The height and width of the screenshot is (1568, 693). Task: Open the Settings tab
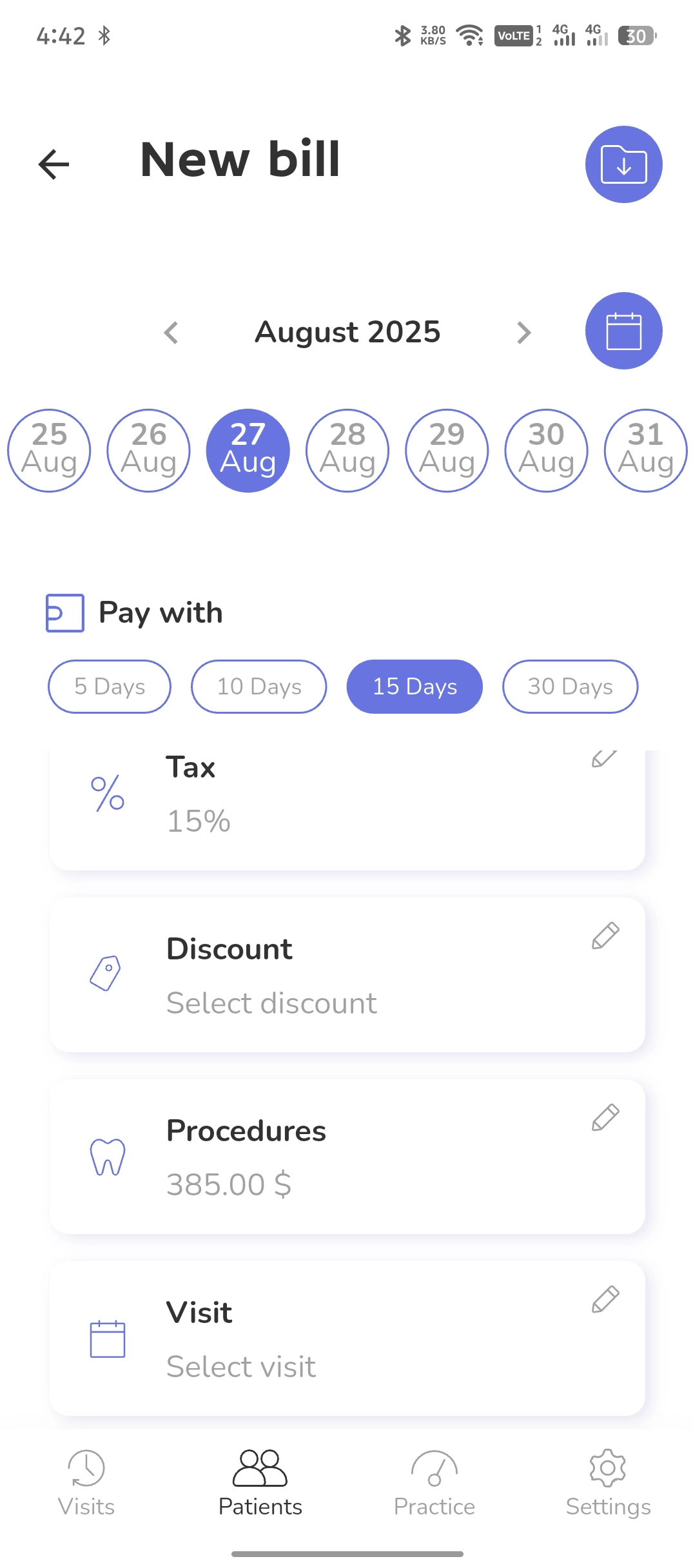pos(607,1483)
